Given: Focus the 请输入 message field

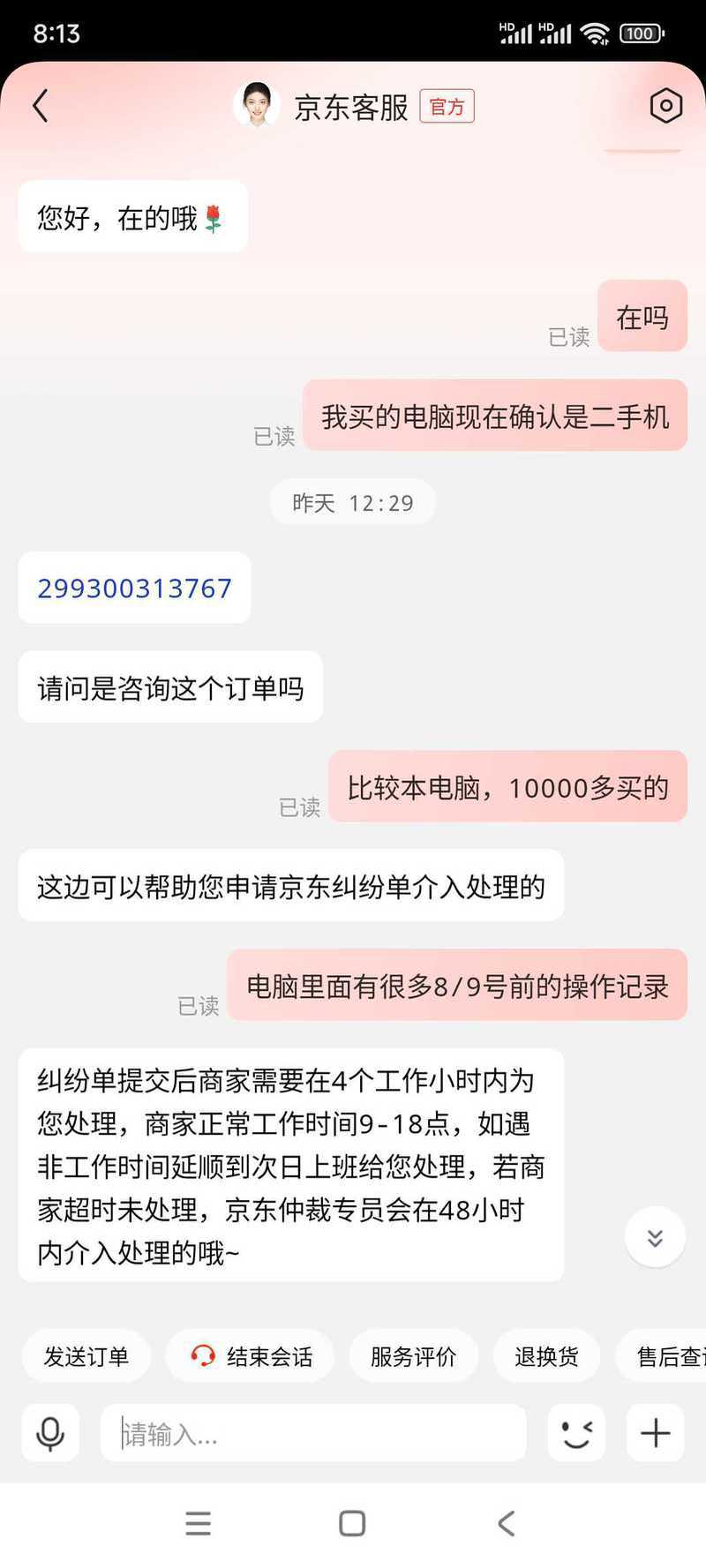Looking at the screenshot, I should click(x=313, y=1433).
